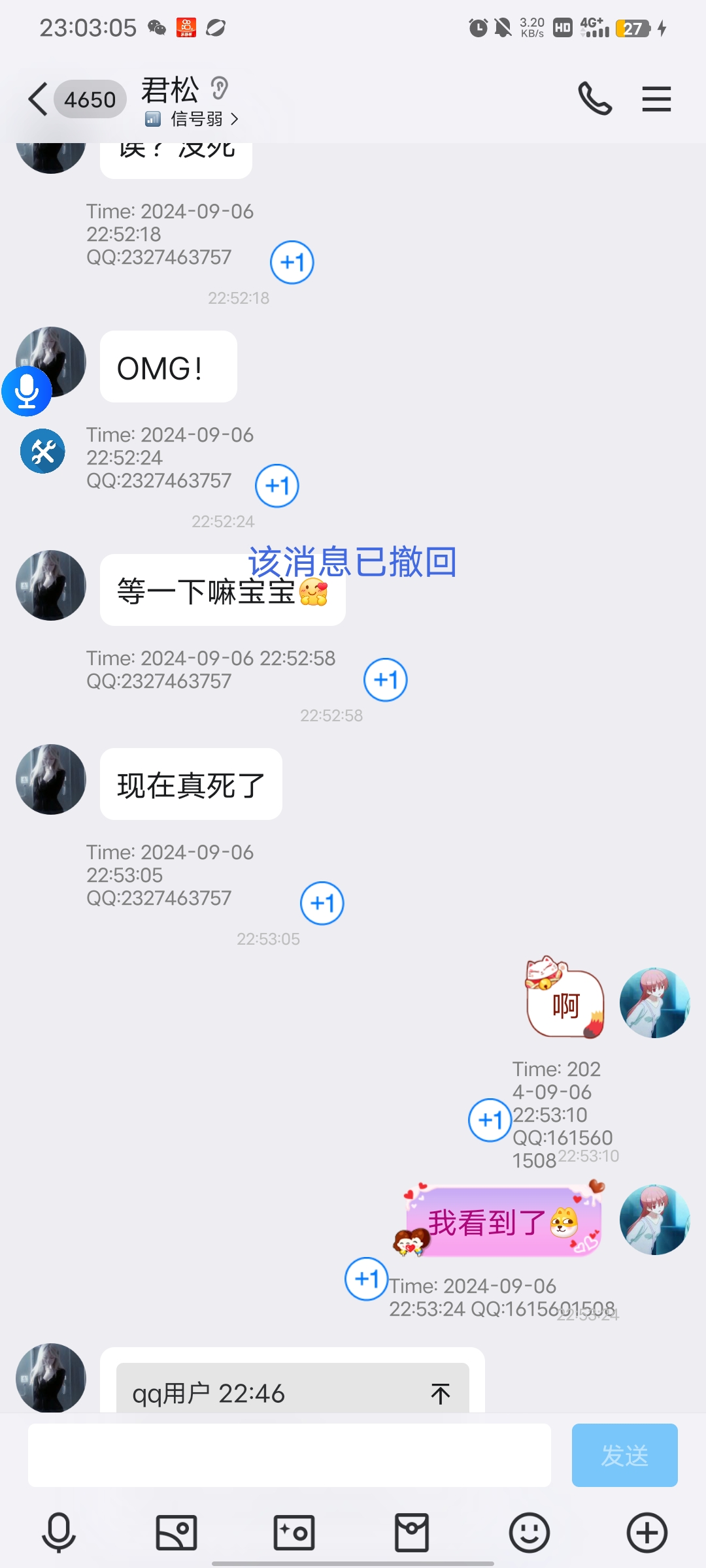Open the photo gallery picker

(x=176, y=1532)
